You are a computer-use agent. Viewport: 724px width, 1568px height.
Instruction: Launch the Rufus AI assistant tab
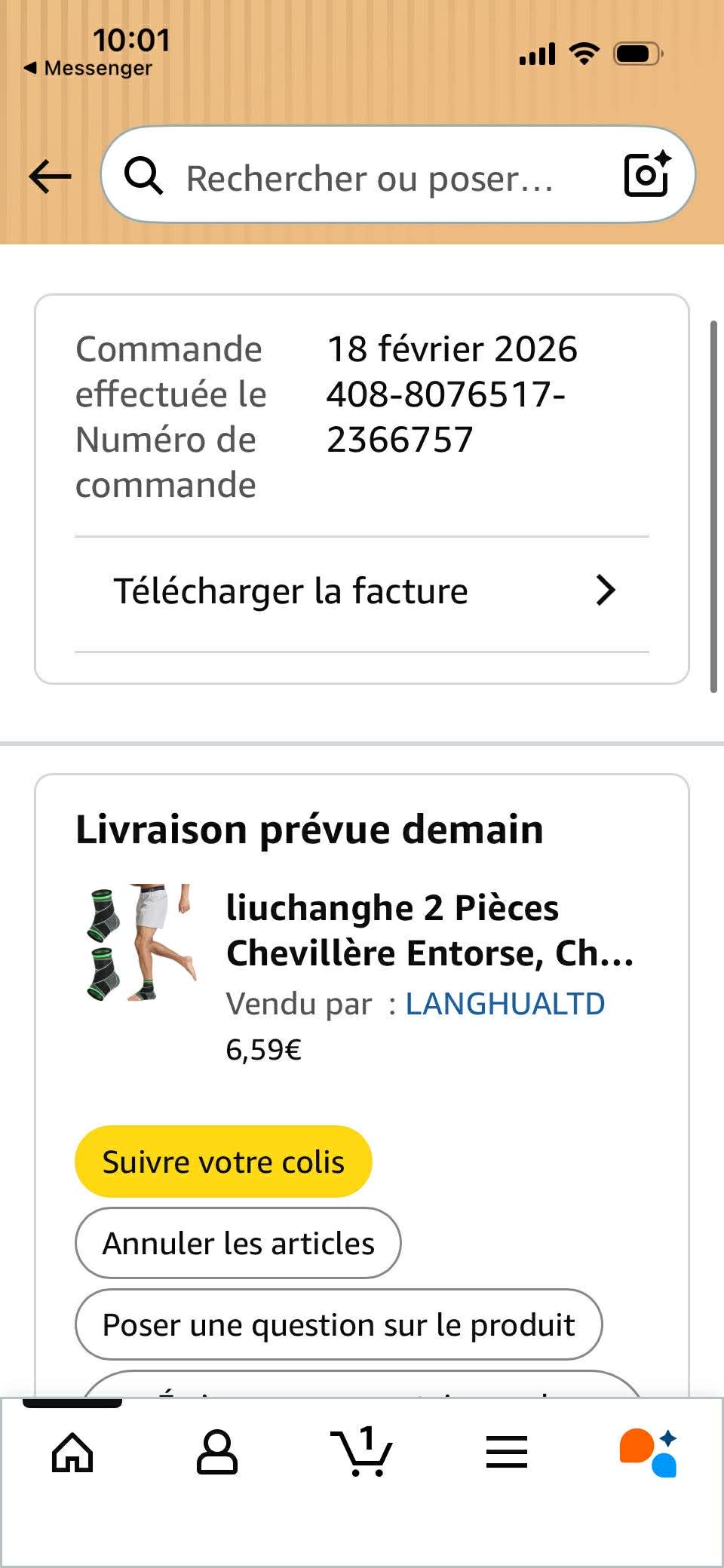click(x=649, y=1452)
